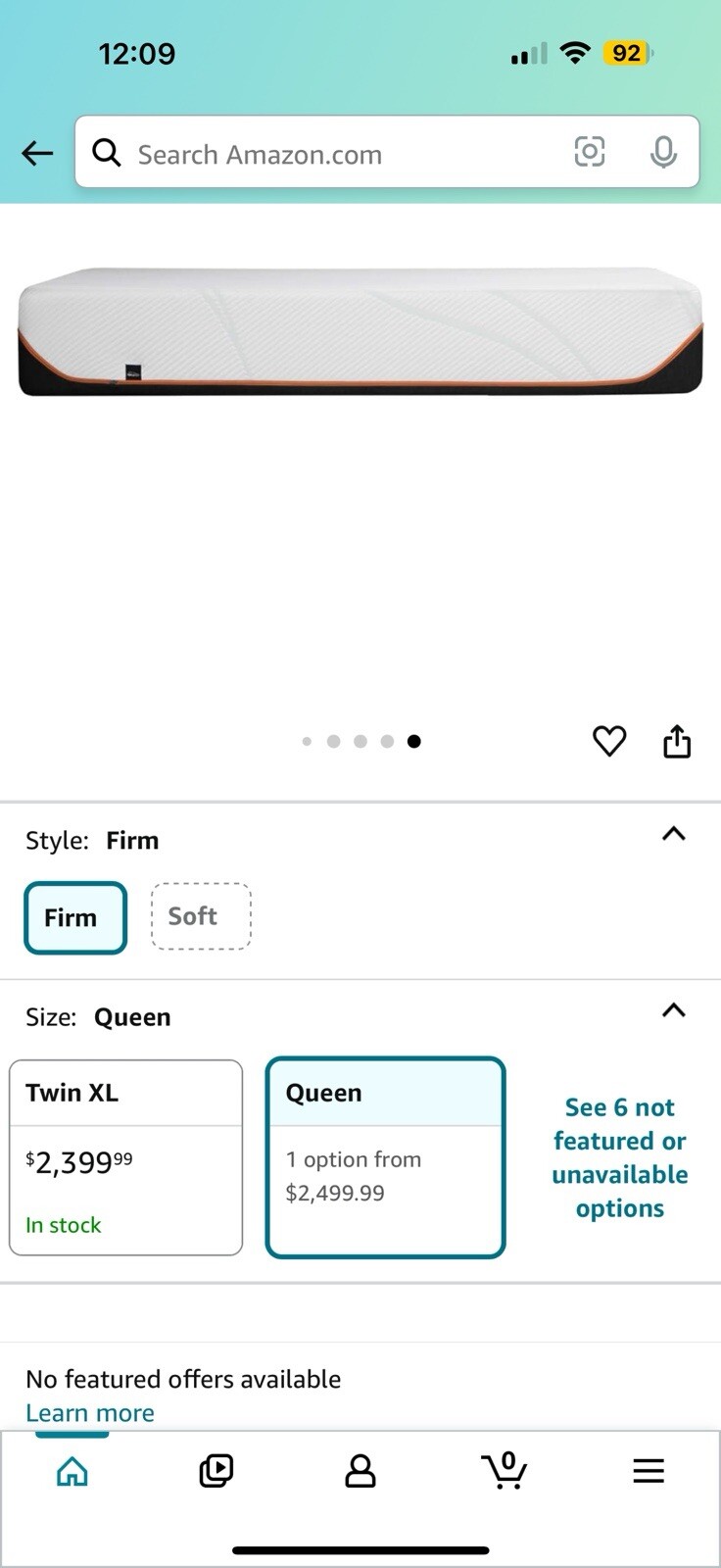Add mattress to wish list heart
Screen dimensions: 721x1568
(609, 741)
